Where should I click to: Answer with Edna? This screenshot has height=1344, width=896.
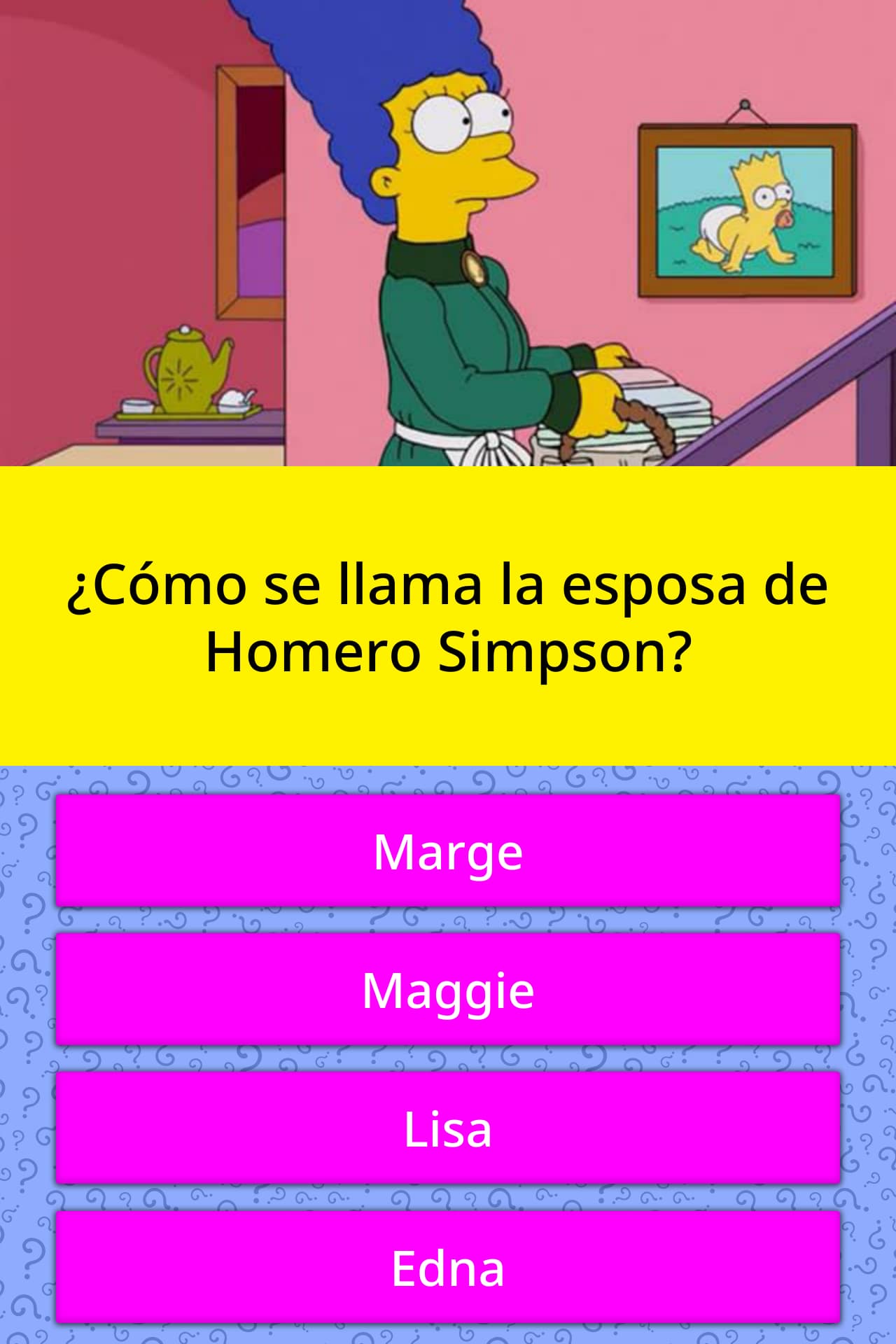[448, 1267]
